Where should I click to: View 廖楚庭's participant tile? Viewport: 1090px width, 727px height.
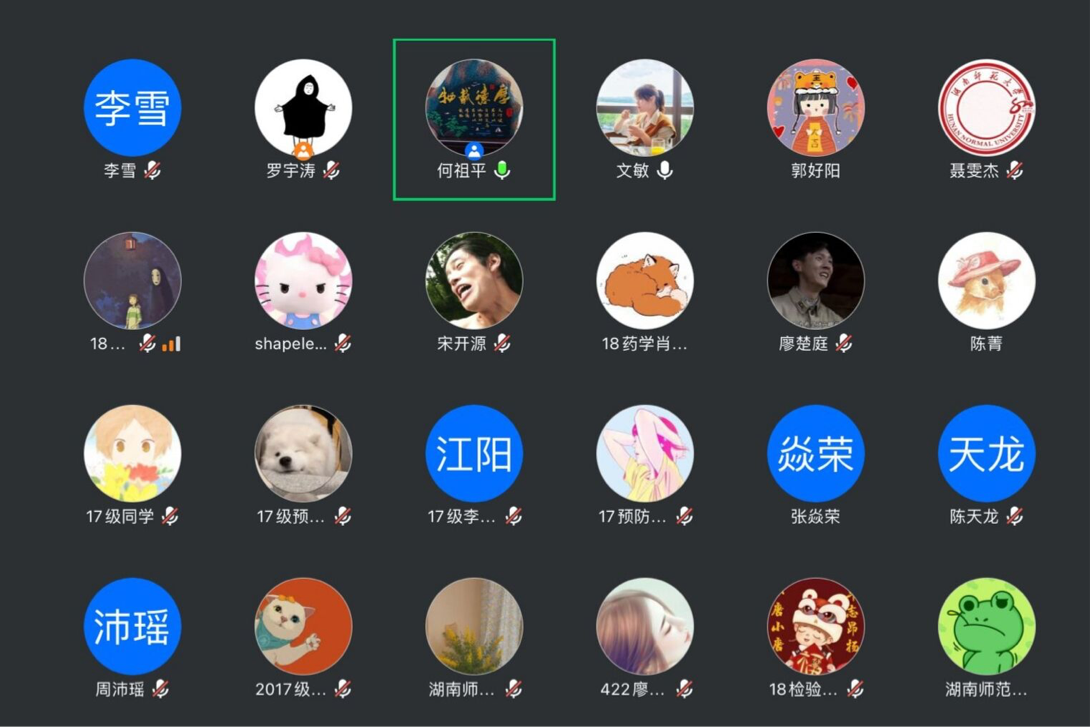tap(815, 281)
